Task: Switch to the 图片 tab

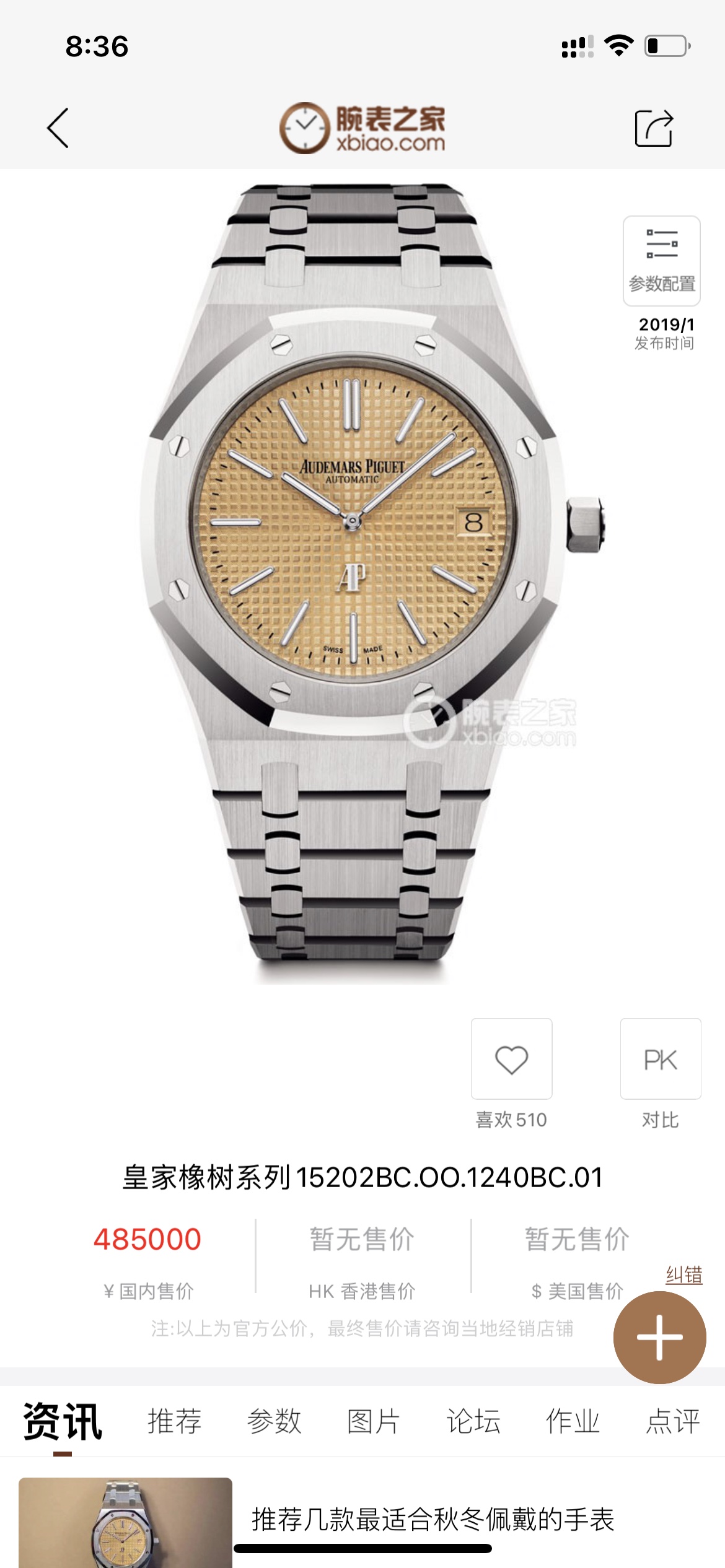Action: (x=374, y=1421)
